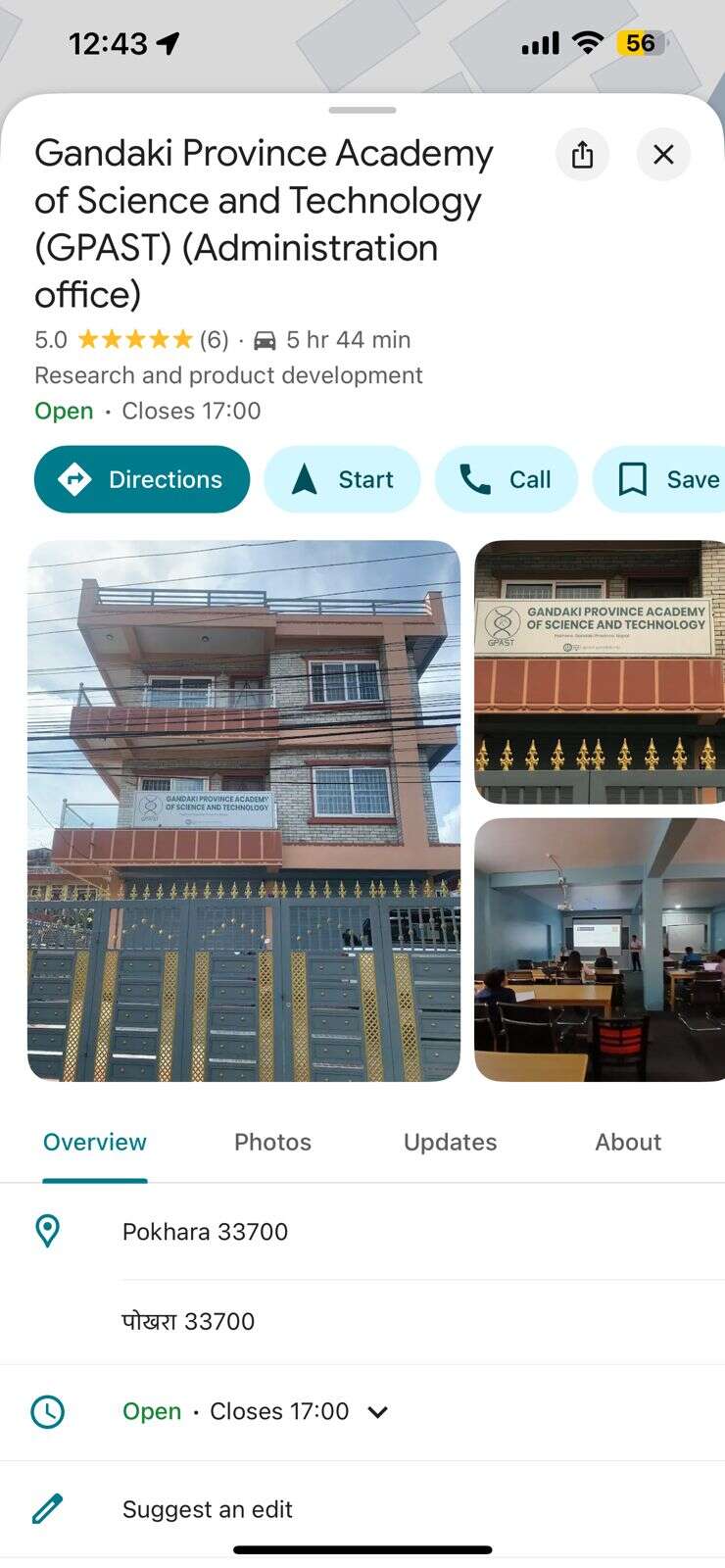Open the GPAST signboard photo
The width and height of the screenshot is (725, 1568).
(x=600, y=672)
